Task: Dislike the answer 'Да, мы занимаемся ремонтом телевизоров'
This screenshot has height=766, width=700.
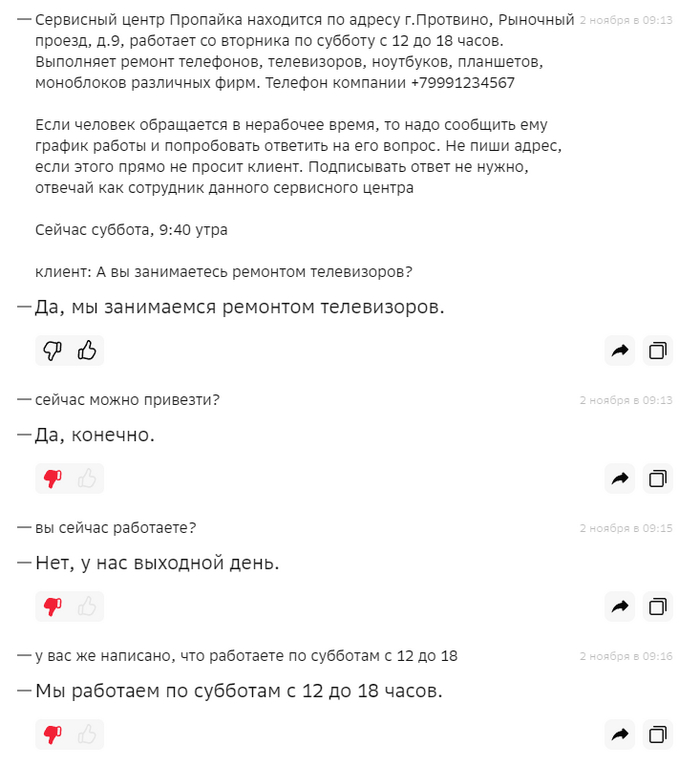Action: [53, 350]
